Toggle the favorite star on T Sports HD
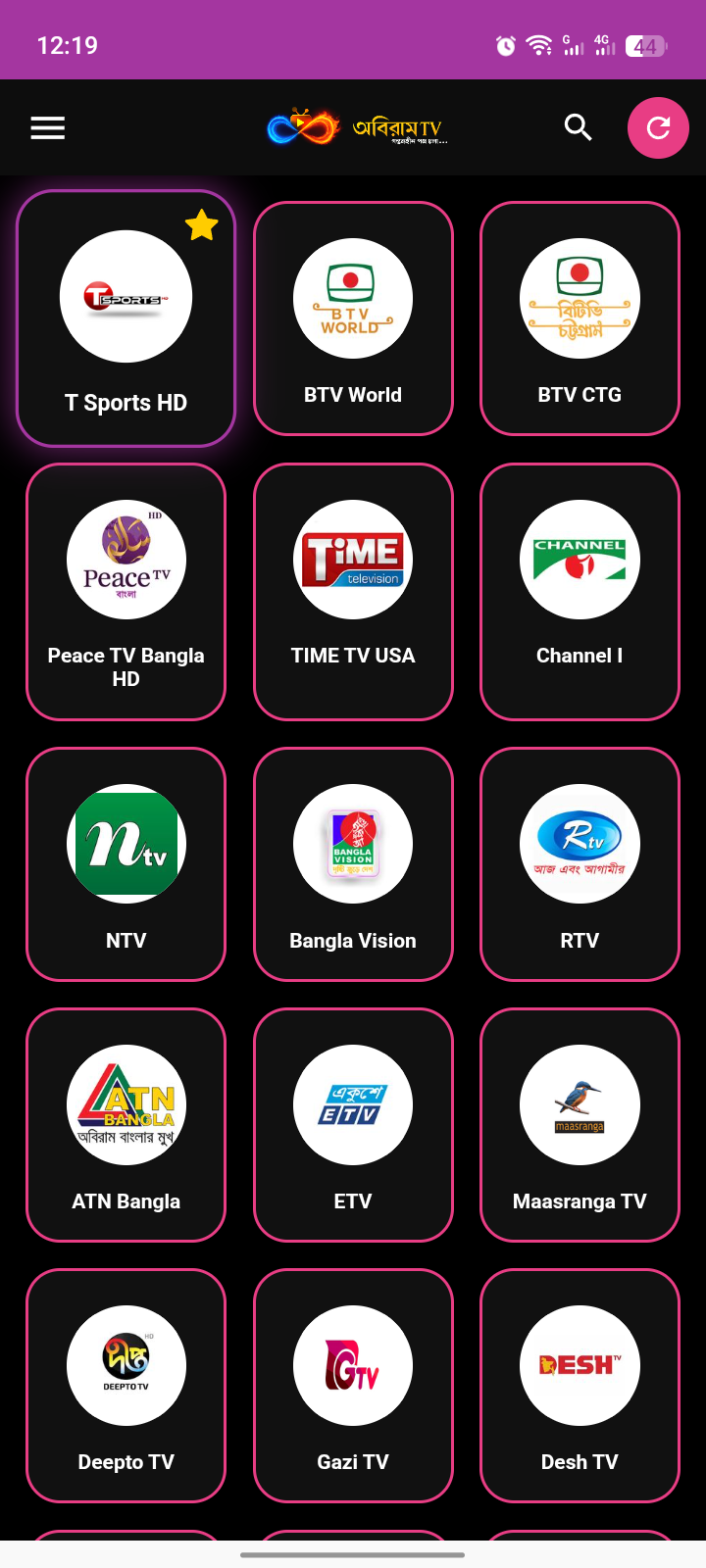The image size is (706, 1568). coord(201,224)
